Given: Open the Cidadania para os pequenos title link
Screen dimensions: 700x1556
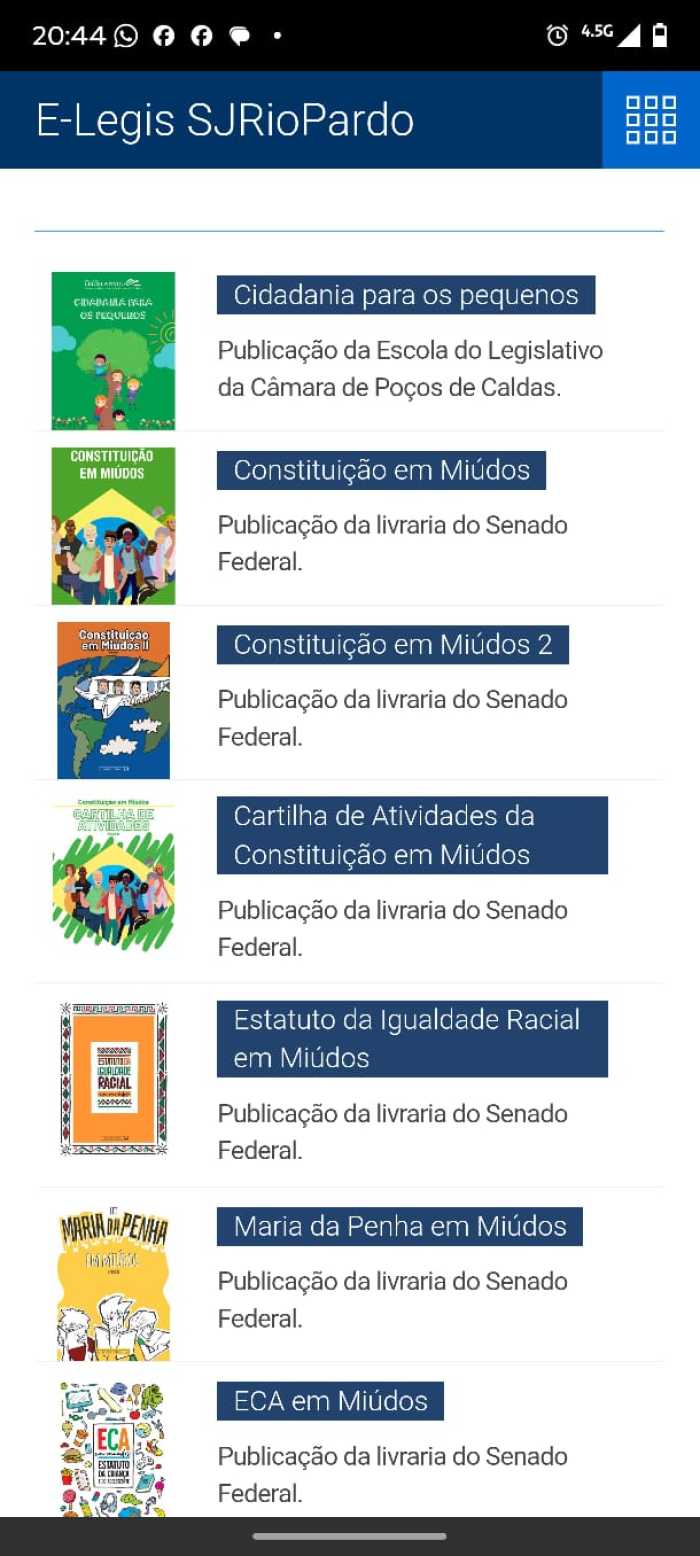Looking at the screenshot, I should (x=406, y=295).
